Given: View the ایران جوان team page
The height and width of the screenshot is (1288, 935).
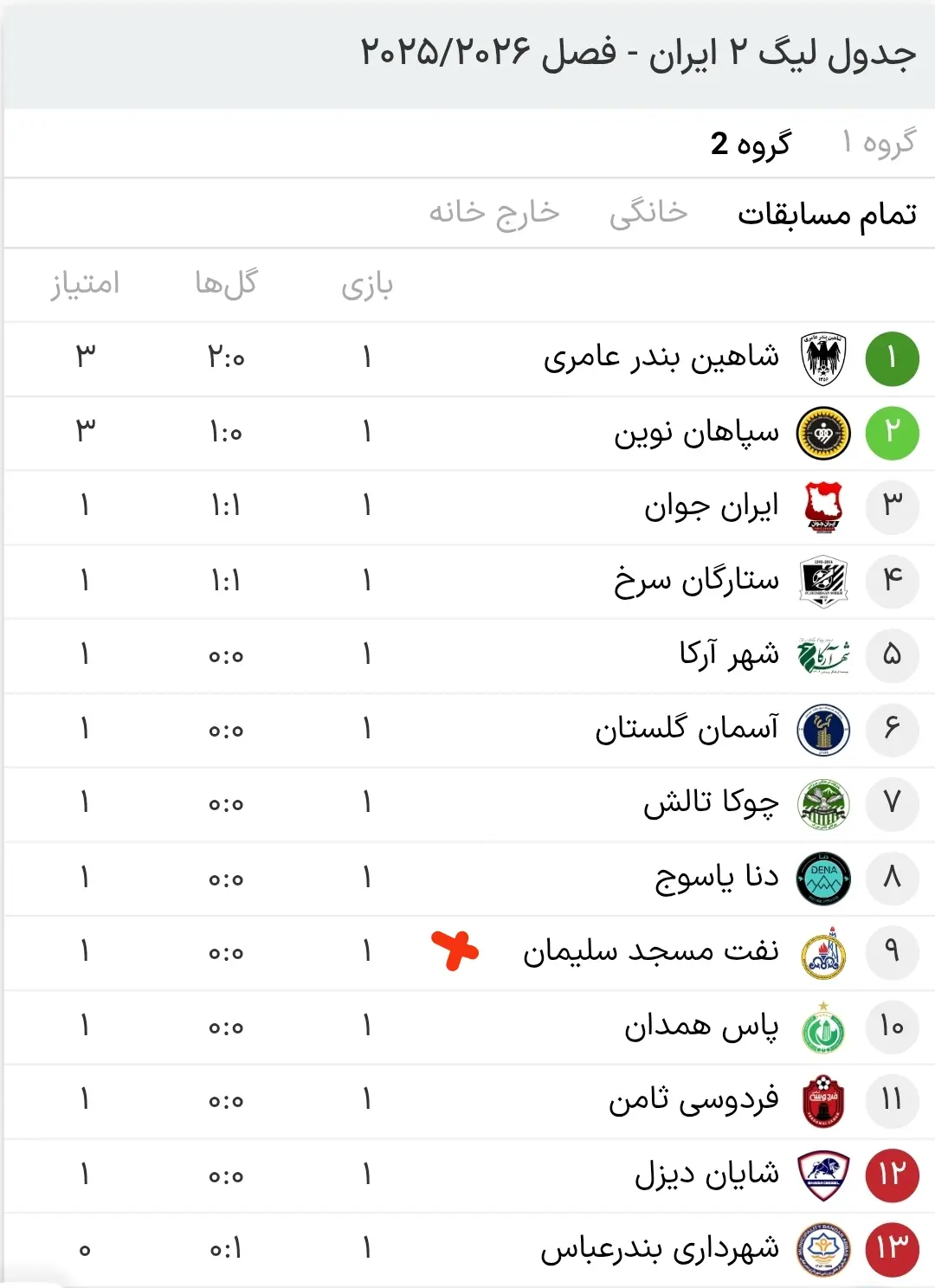Looking at the screenshot, I should tap(711, 506).
